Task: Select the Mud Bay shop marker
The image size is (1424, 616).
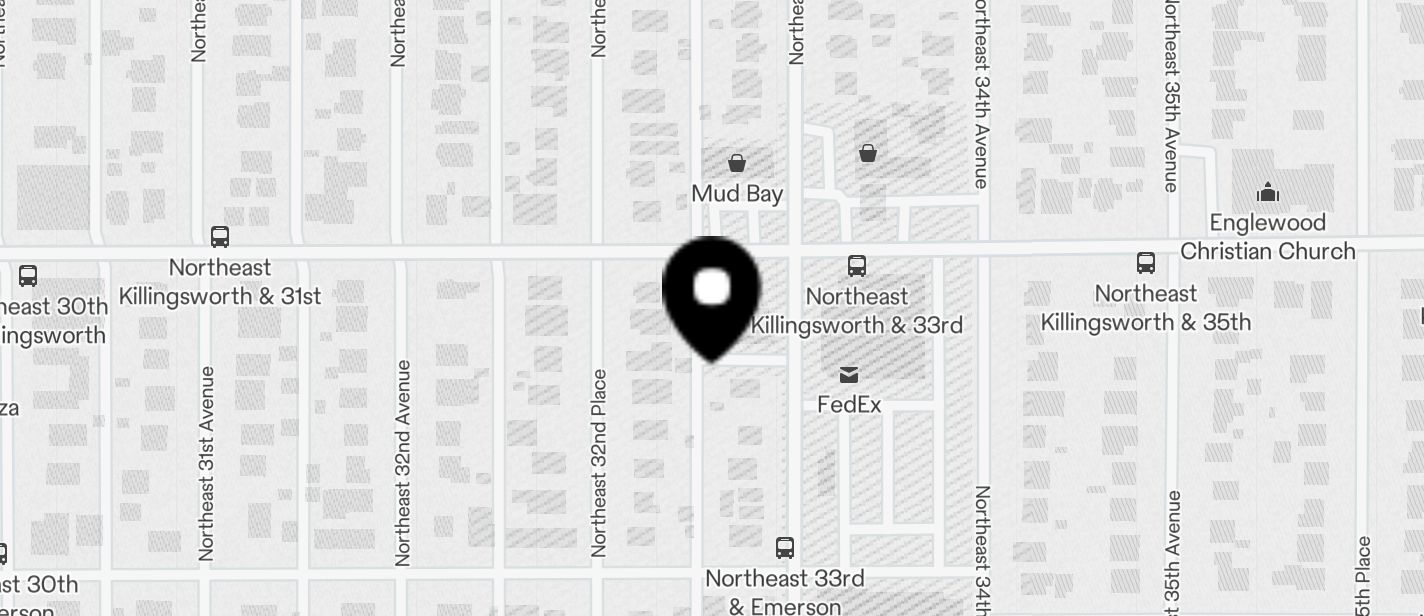Action: click(737, 163)
